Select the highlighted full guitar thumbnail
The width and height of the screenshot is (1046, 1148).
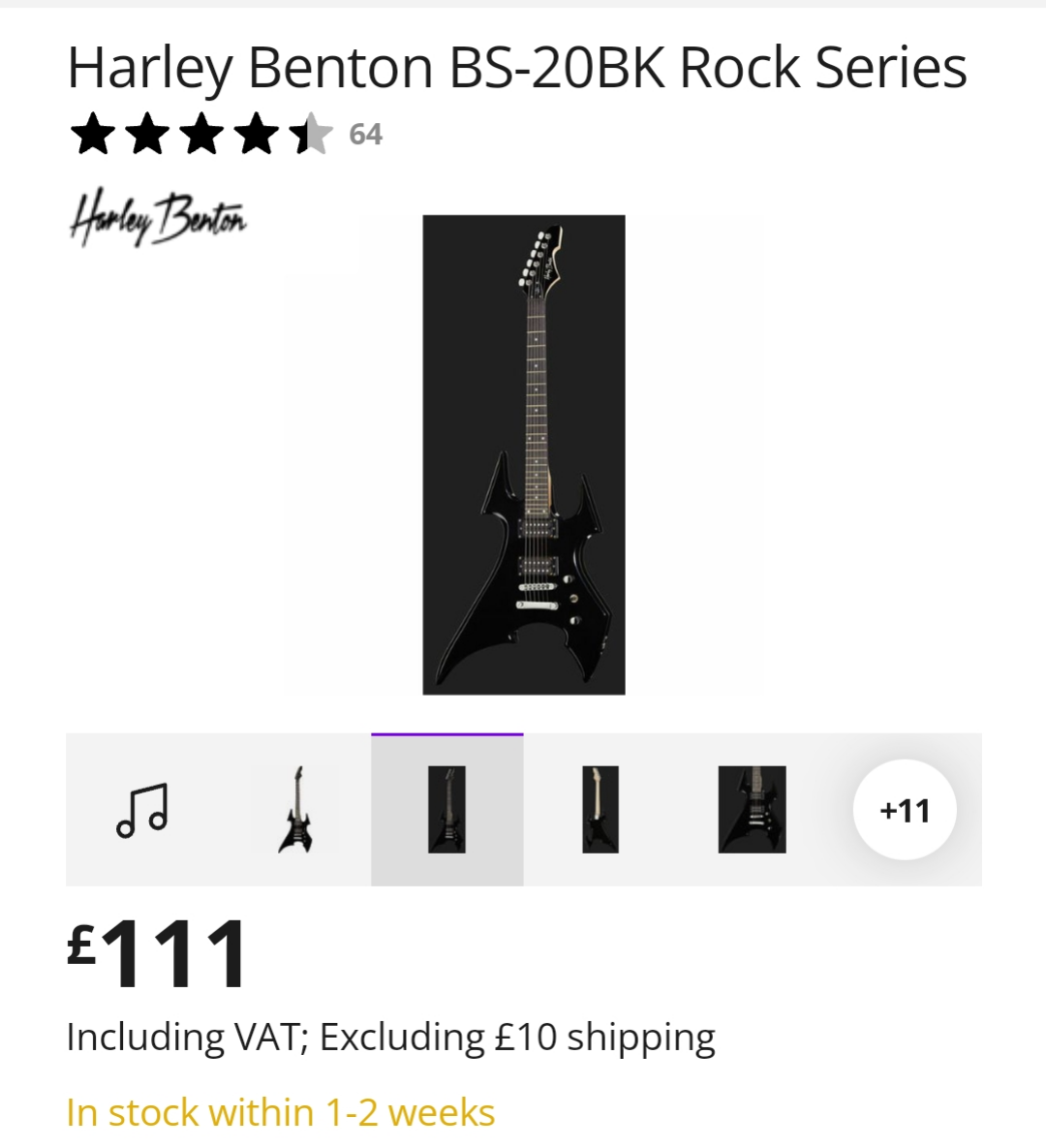(446, 810)
